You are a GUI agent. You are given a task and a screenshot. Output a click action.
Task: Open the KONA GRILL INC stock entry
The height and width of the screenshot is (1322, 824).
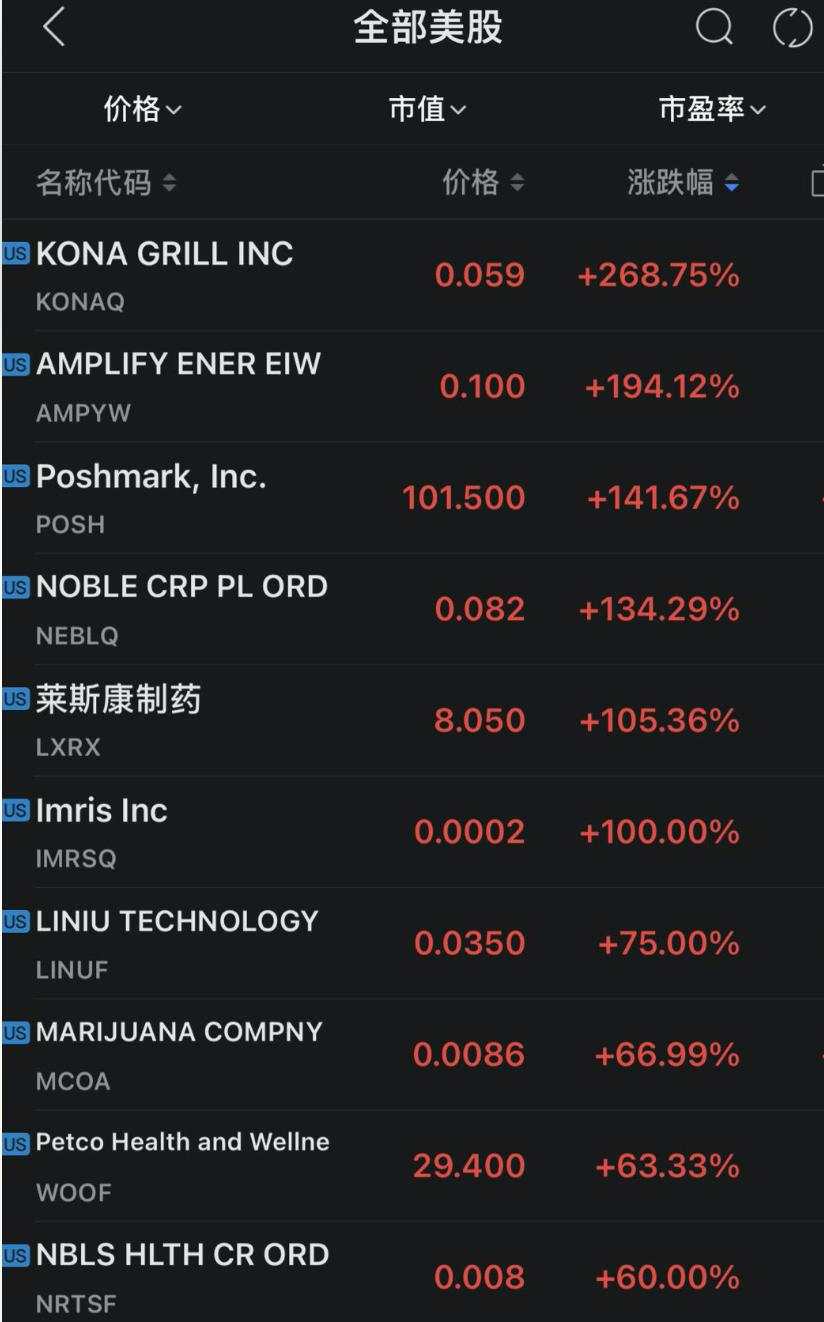163,273
